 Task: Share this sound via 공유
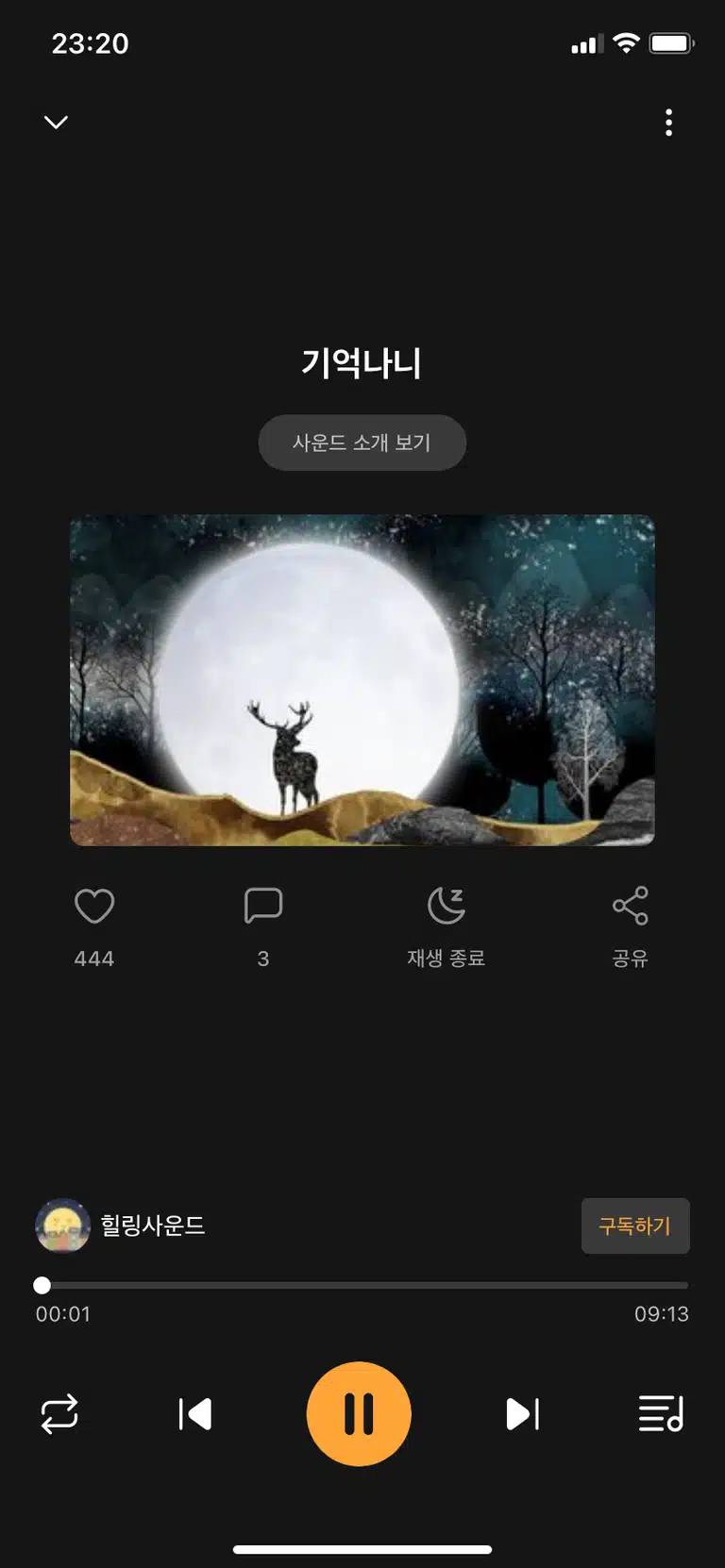tap(630, 906)
